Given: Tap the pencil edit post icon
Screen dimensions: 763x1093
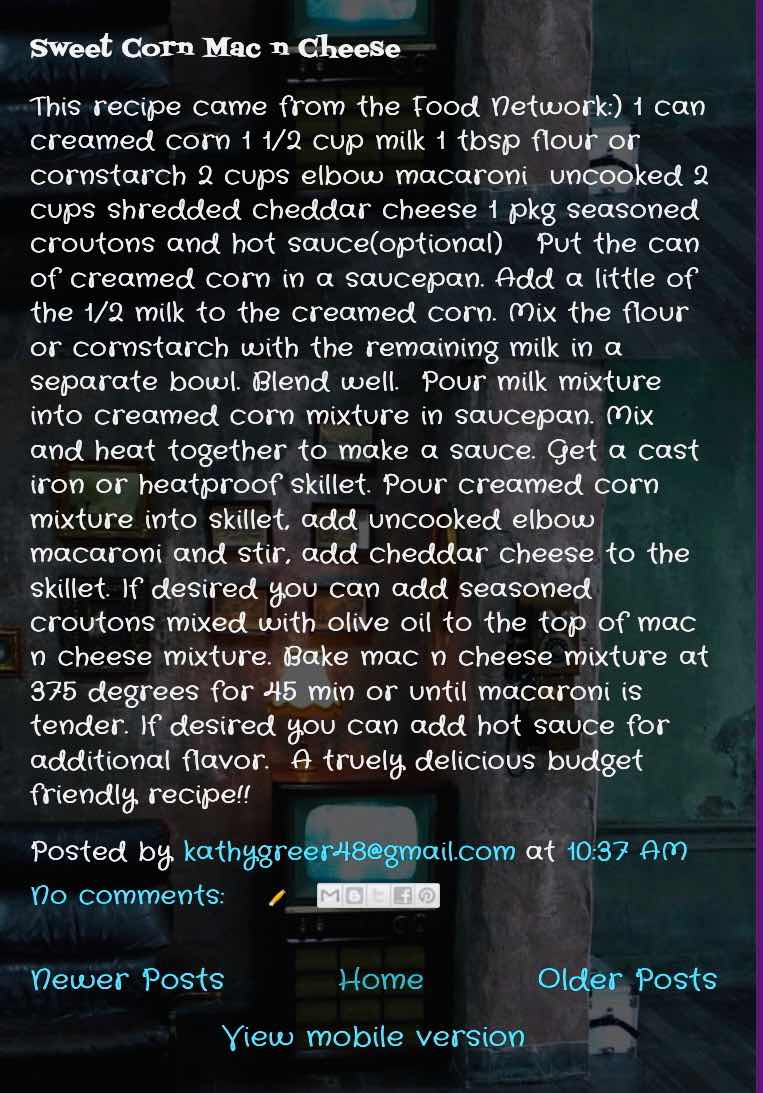Looking at the screenshot, I should point(277,897).
